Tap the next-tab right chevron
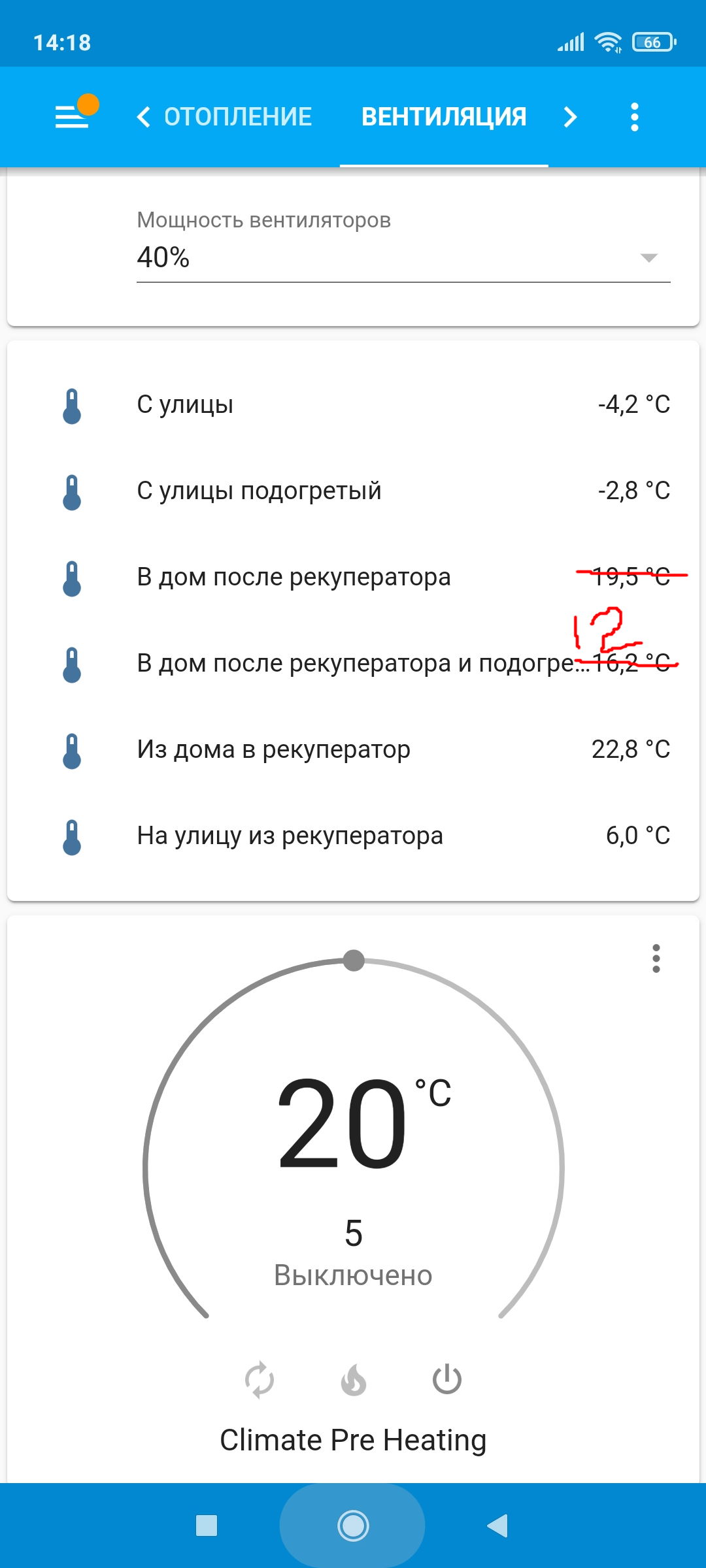The width and height of the screenshot is (706, 1568). tap(571, 117)
